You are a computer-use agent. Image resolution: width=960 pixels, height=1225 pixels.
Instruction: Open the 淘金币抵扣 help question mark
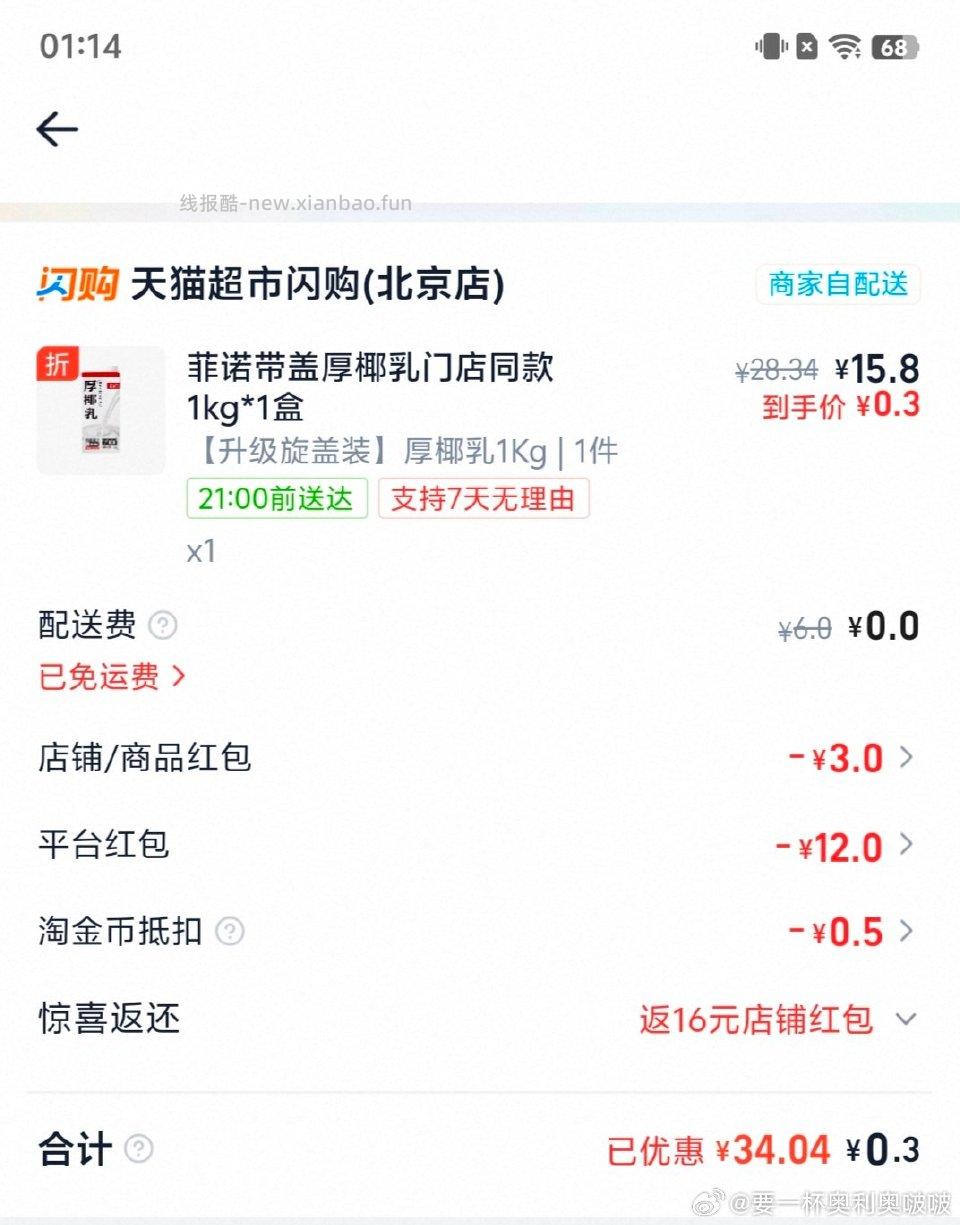pos(232,931)
